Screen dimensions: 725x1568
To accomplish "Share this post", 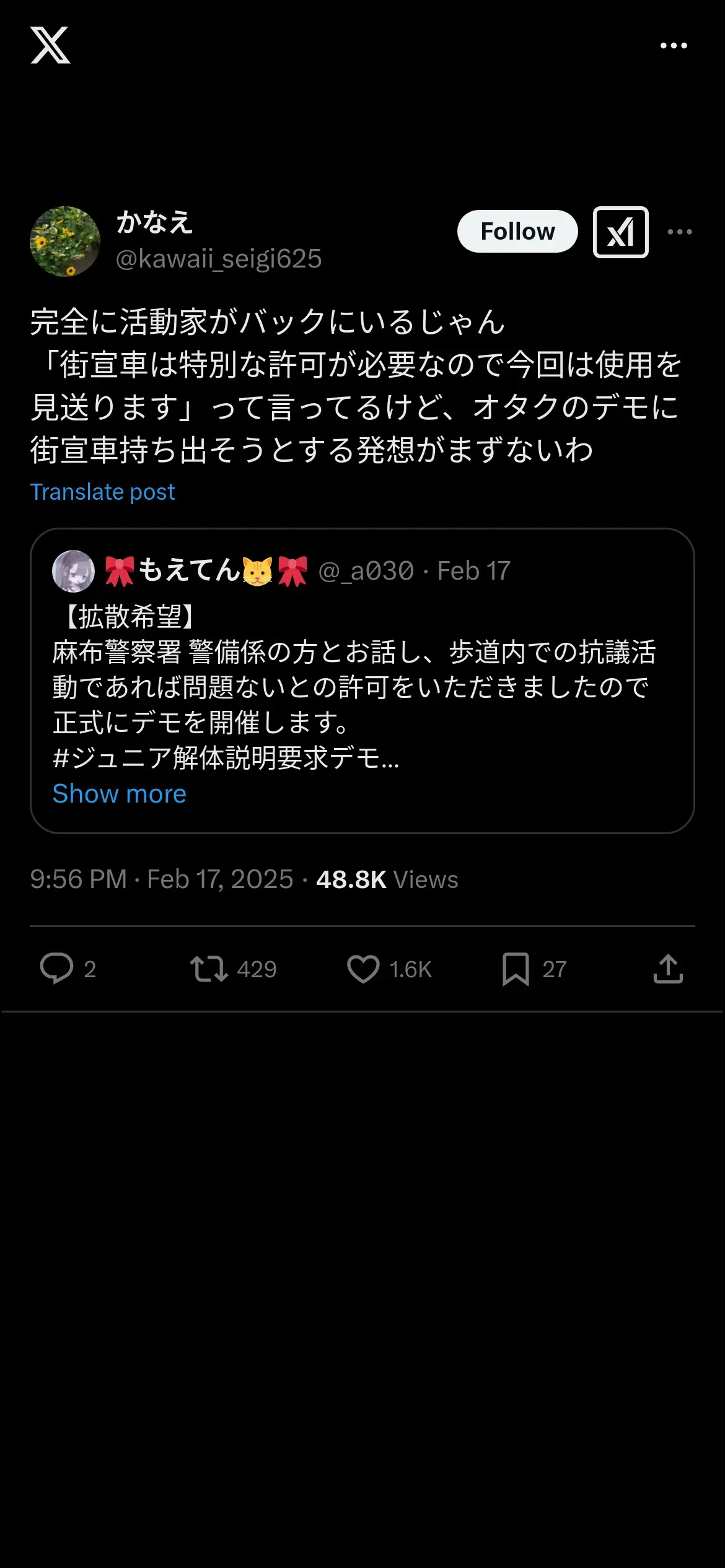I will click(x=668, y=969).
